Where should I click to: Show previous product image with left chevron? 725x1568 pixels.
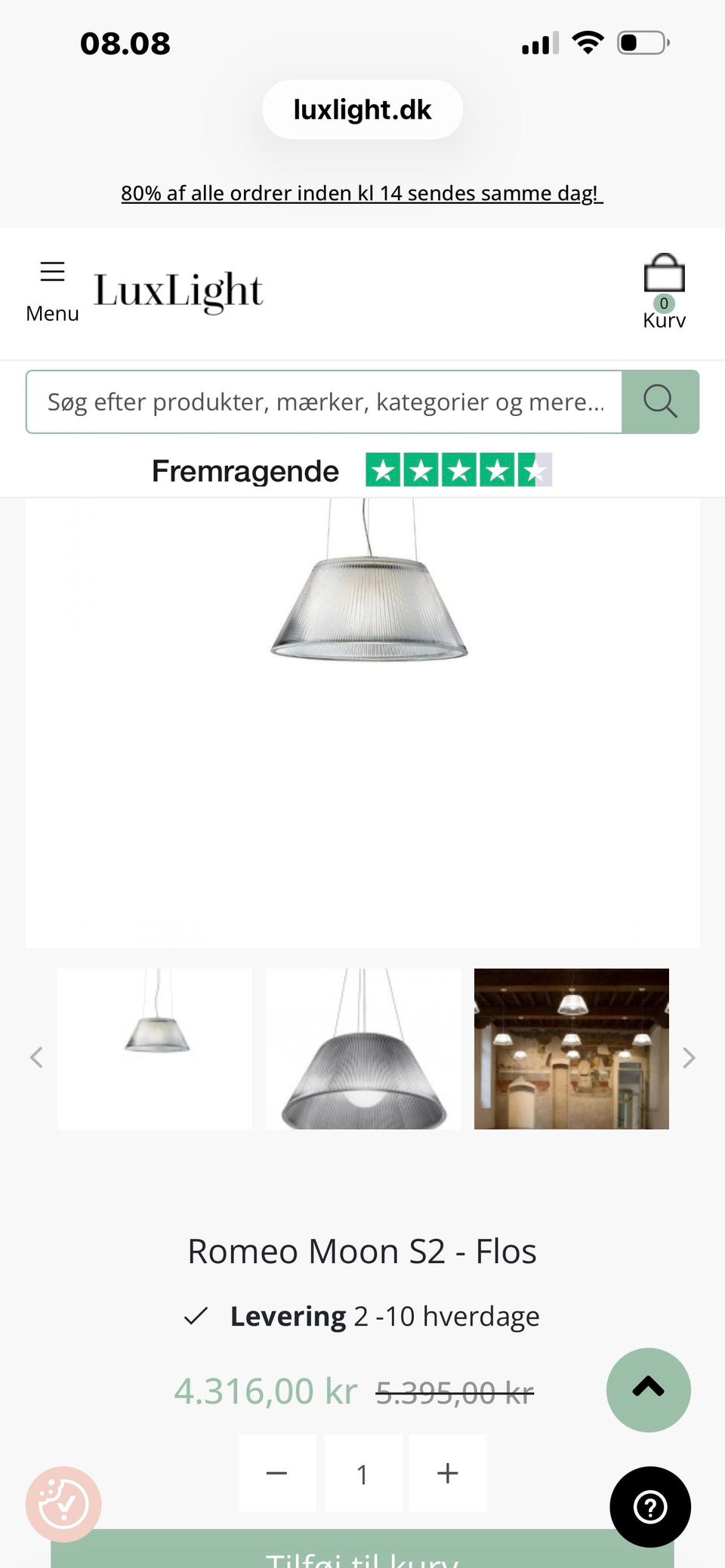(37, 1057)
